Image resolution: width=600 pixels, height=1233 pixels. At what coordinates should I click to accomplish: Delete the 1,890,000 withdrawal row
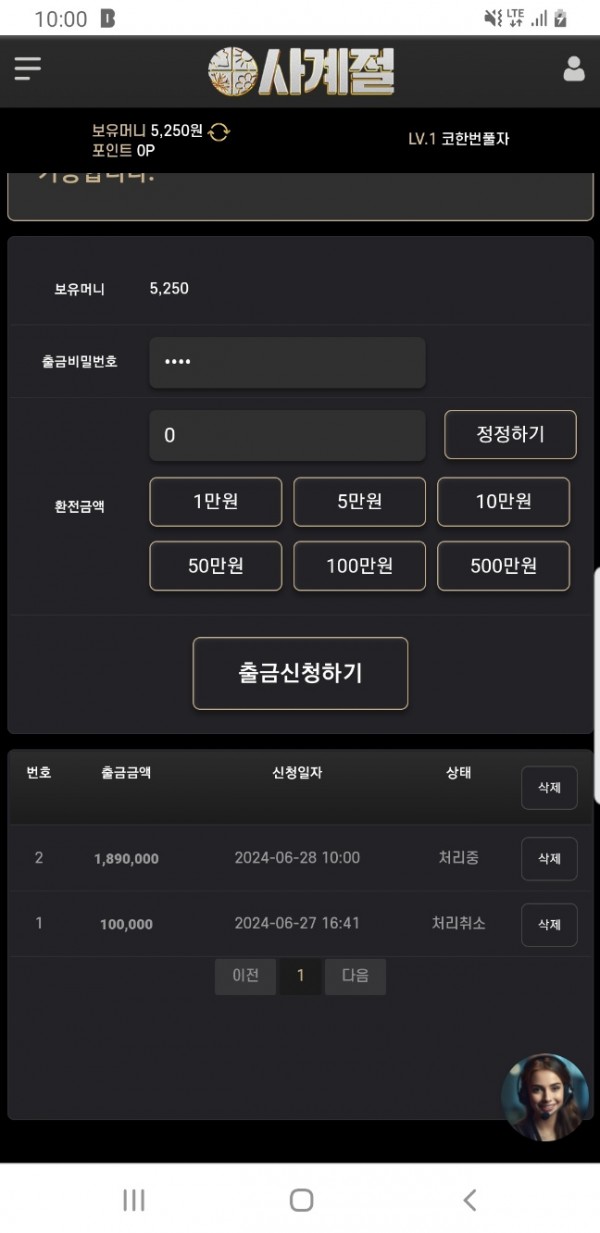(x=549, y=858)
